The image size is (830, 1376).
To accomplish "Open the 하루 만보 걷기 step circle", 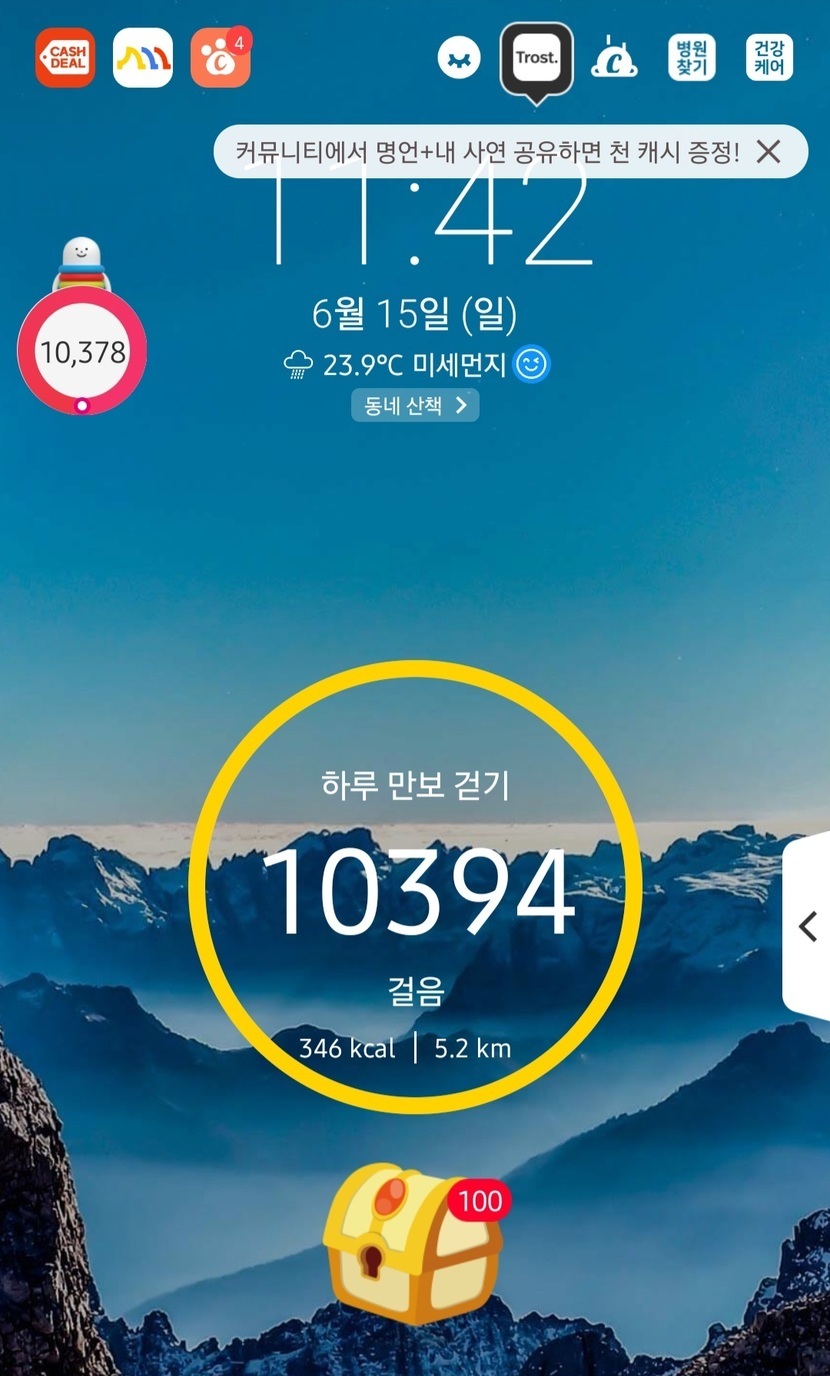I will [415, 886].
